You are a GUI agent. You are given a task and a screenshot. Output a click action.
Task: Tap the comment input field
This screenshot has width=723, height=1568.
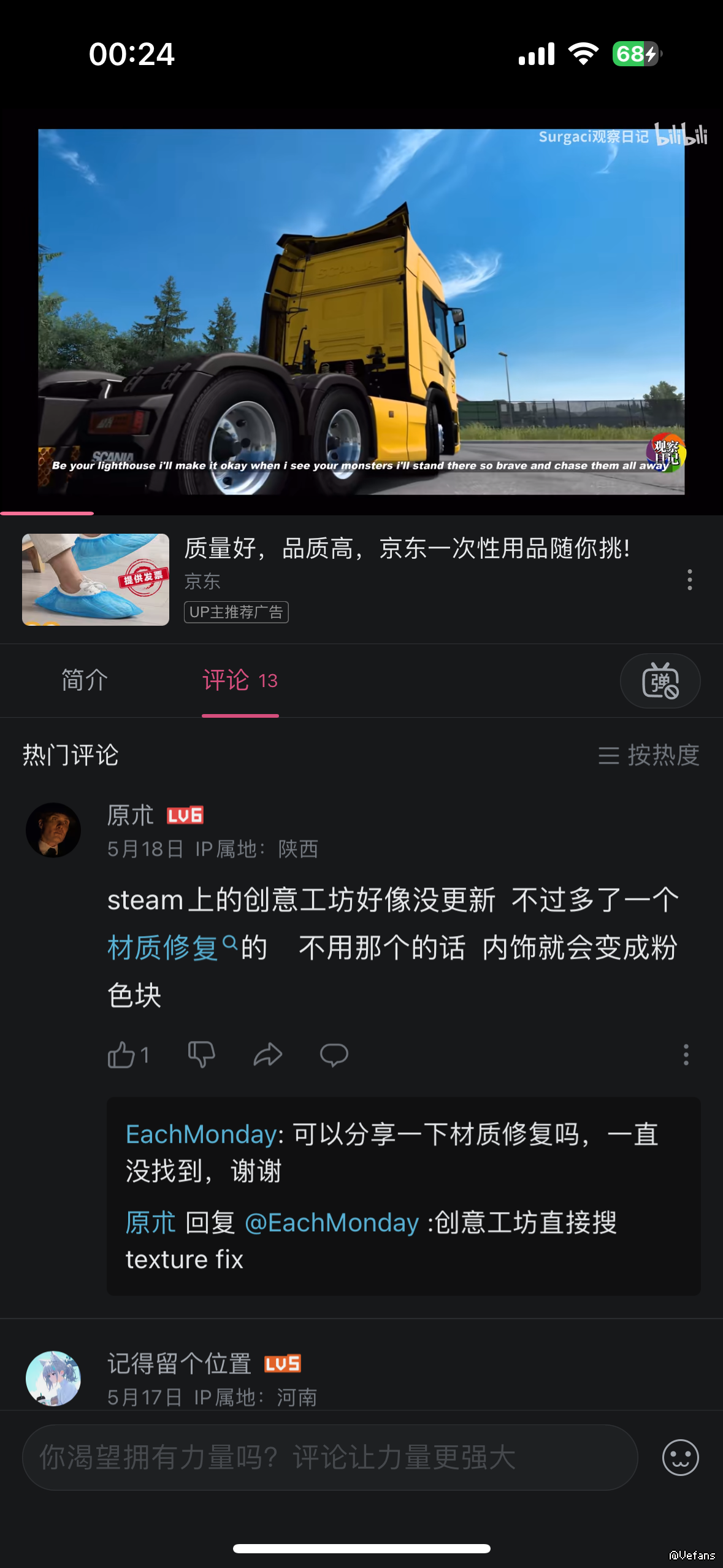click(x=330, y=1458)
